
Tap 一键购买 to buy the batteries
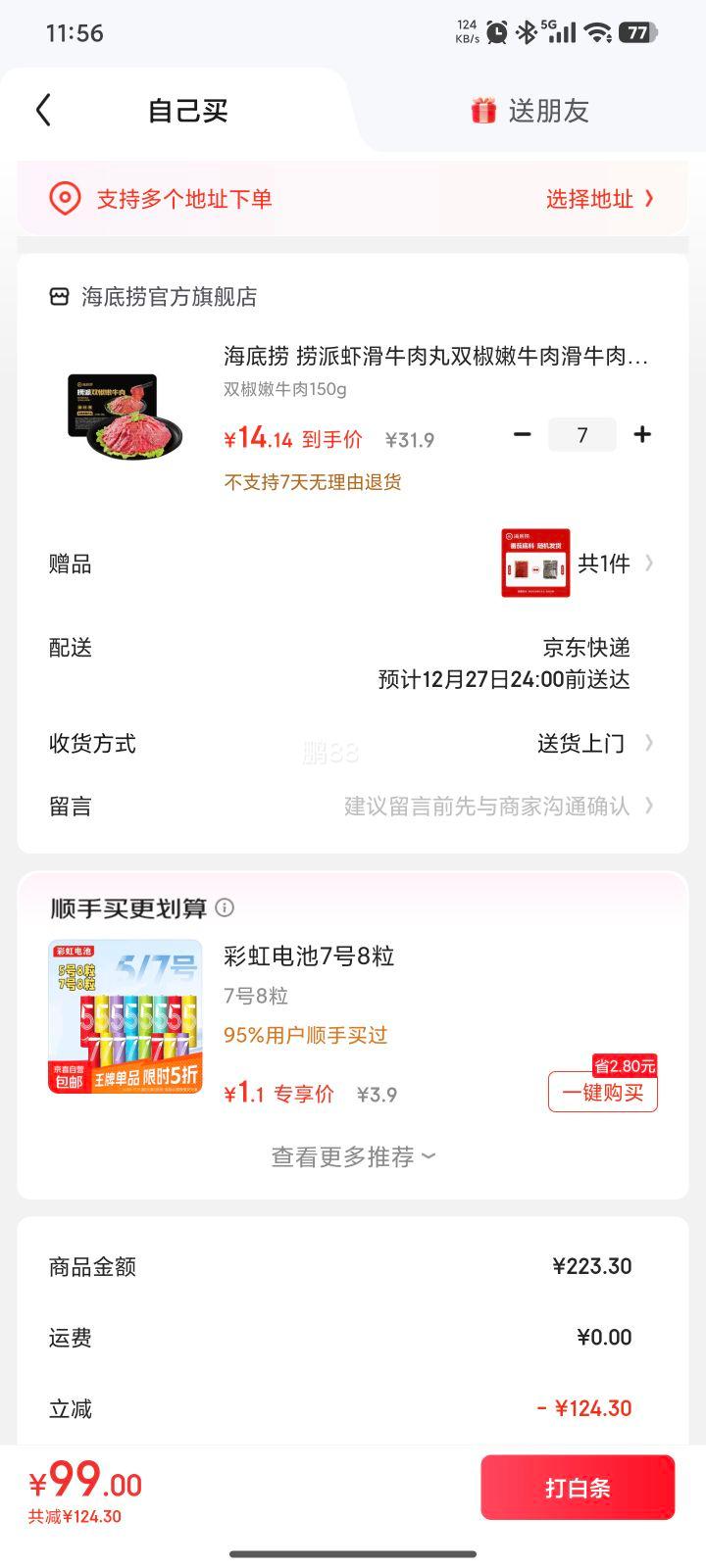602,1092
